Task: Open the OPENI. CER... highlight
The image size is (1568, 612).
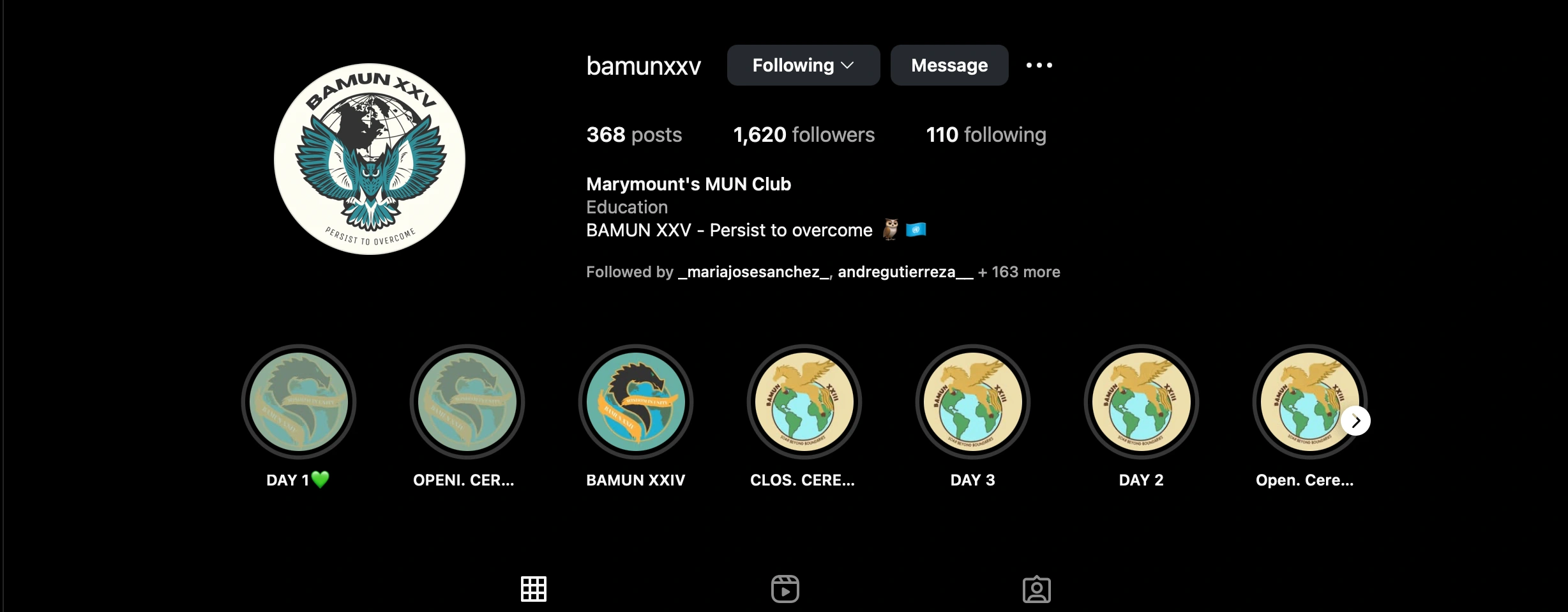Action: click(467, 401)
